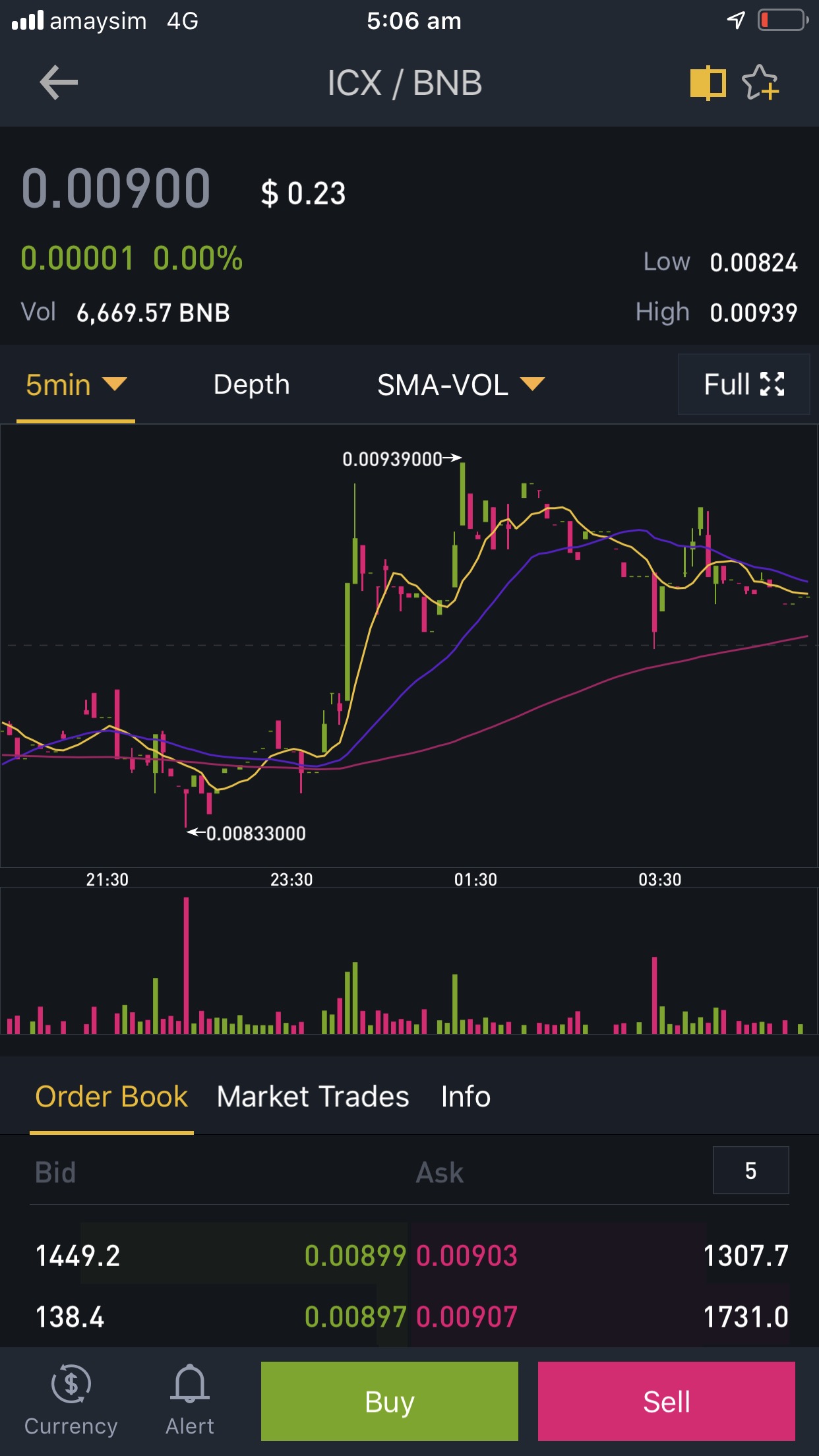Tap the green Buy button
This screenshot has width=819, height=1456.
point(389,1401)
